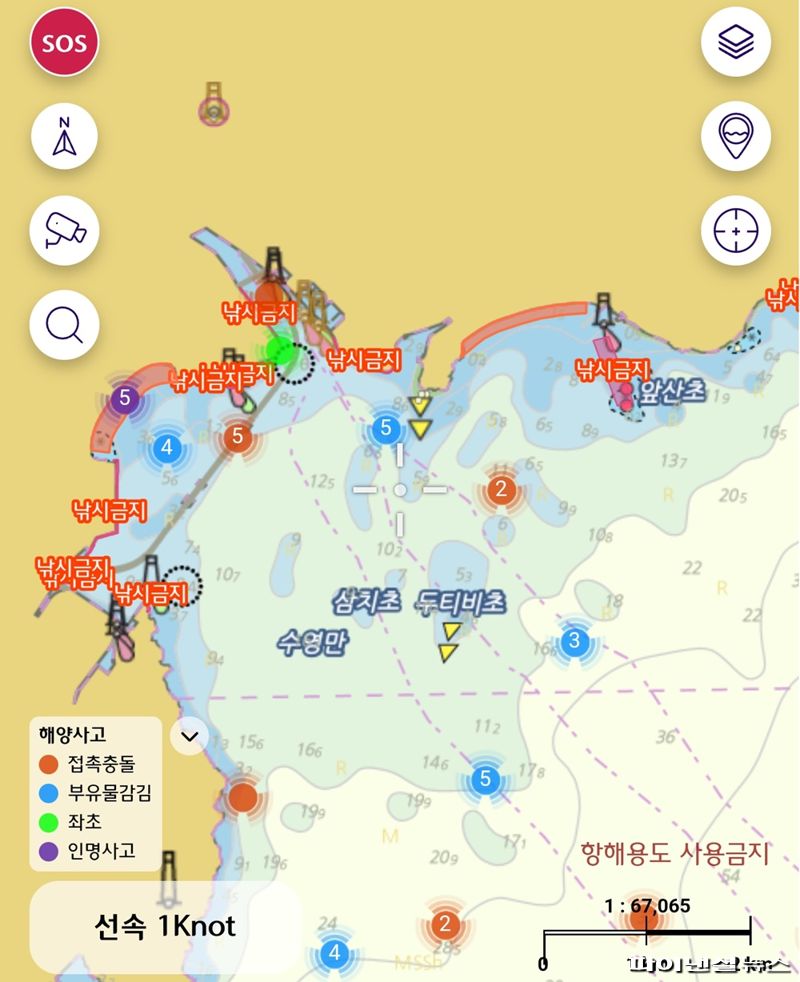The width and height of the screenshot is (800, 982).
Task: Collapse the 해양사고 legend panel
Action: [190, 737]
